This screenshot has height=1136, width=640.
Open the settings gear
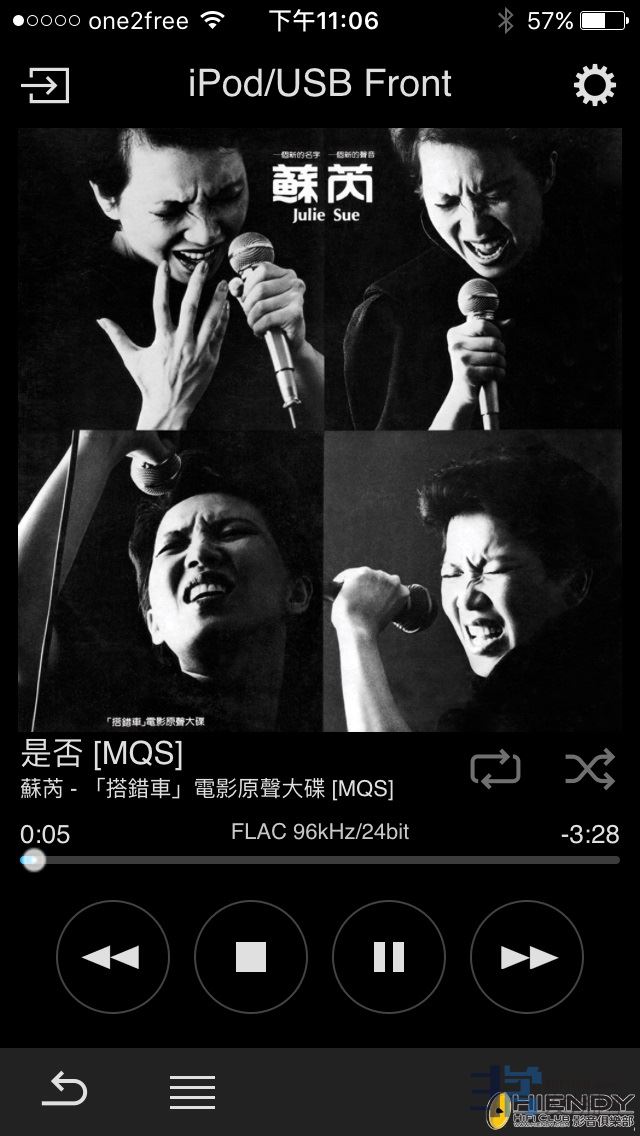coord(594,86)
